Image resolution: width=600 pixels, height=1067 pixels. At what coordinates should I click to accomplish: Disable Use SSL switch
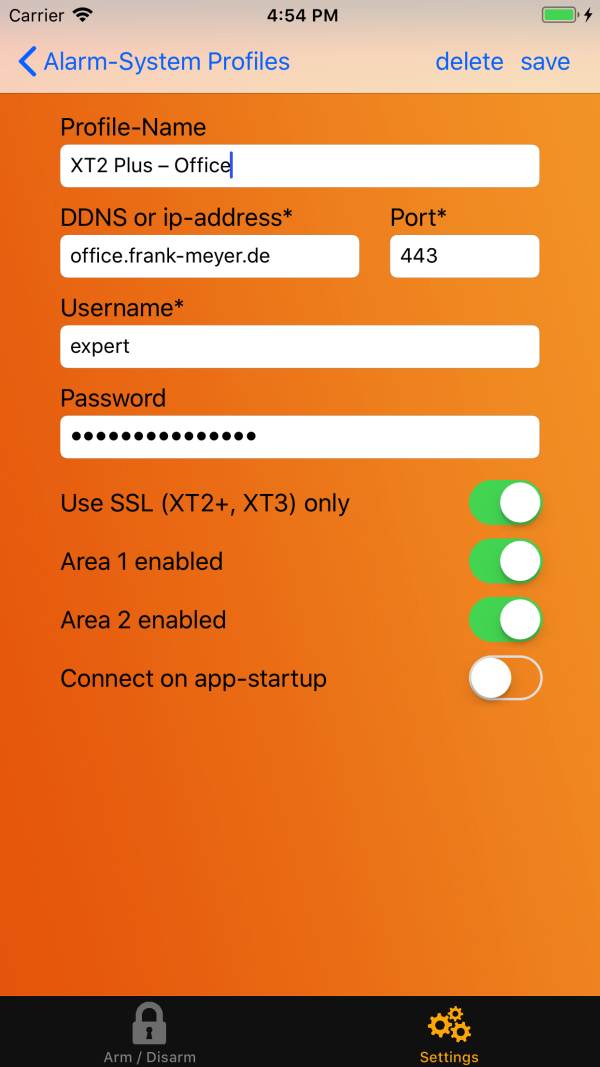pos(505,503)
